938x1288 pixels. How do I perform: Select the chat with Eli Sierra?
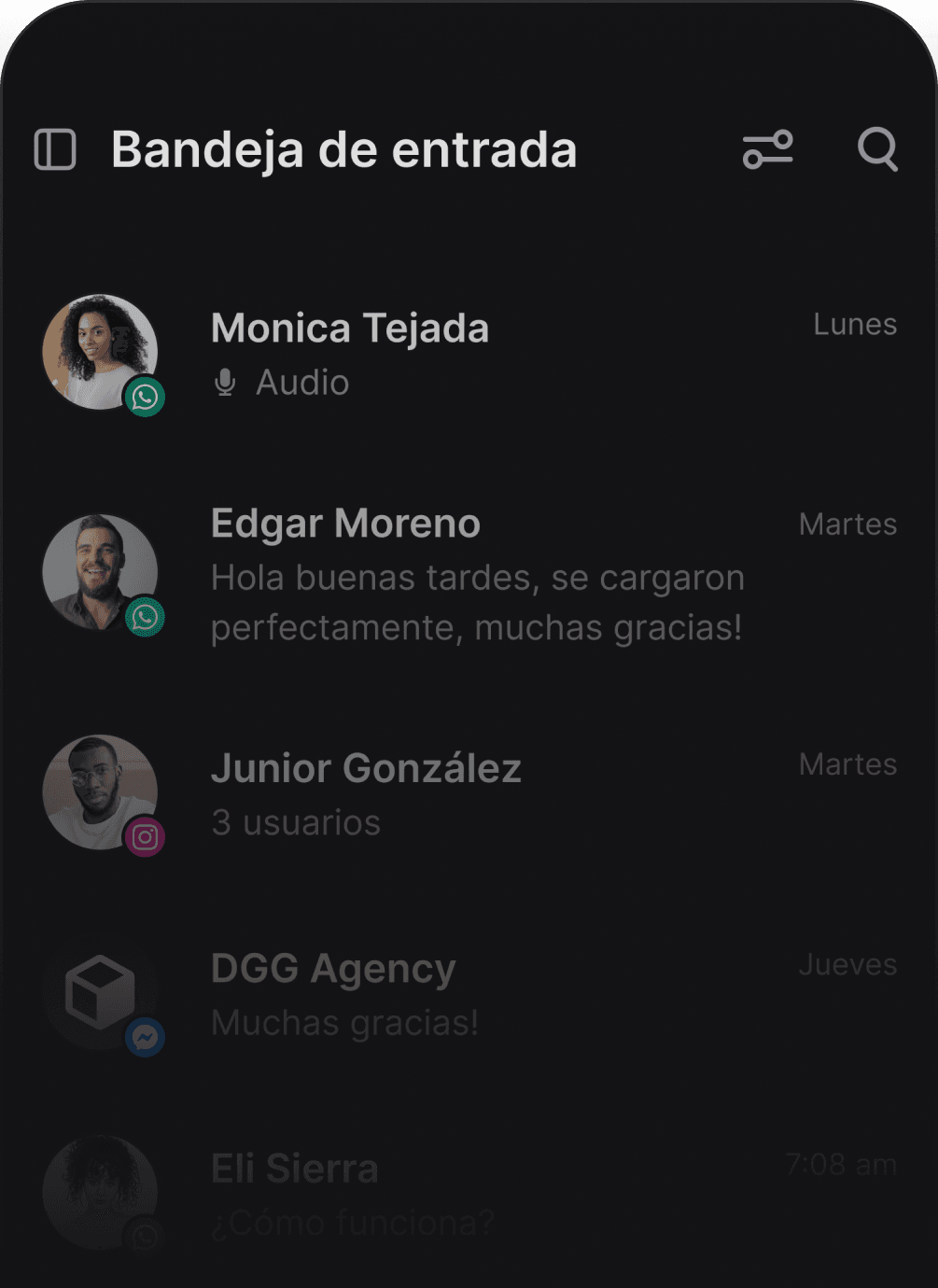coord(469,1195)
